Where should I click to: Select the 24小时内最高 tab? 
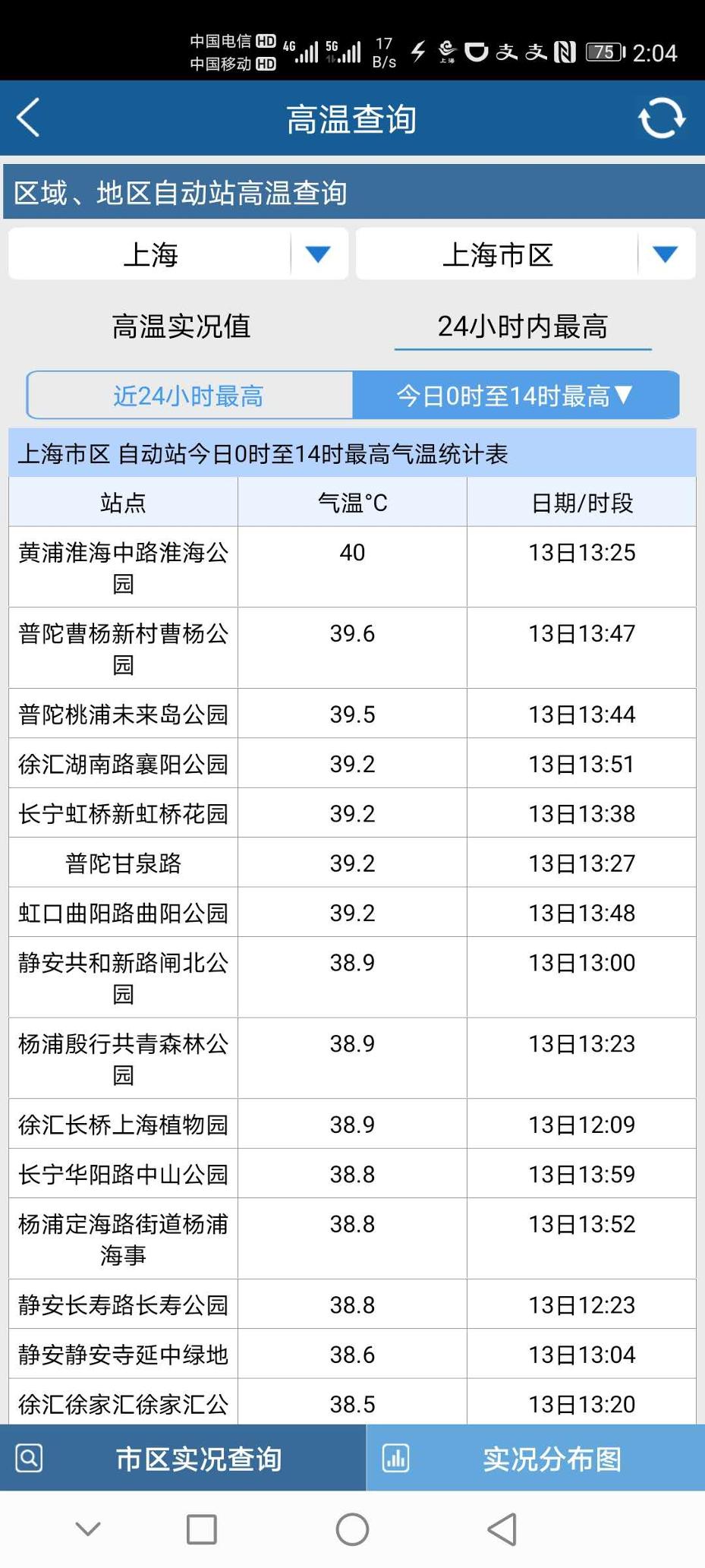coord(522,327)
